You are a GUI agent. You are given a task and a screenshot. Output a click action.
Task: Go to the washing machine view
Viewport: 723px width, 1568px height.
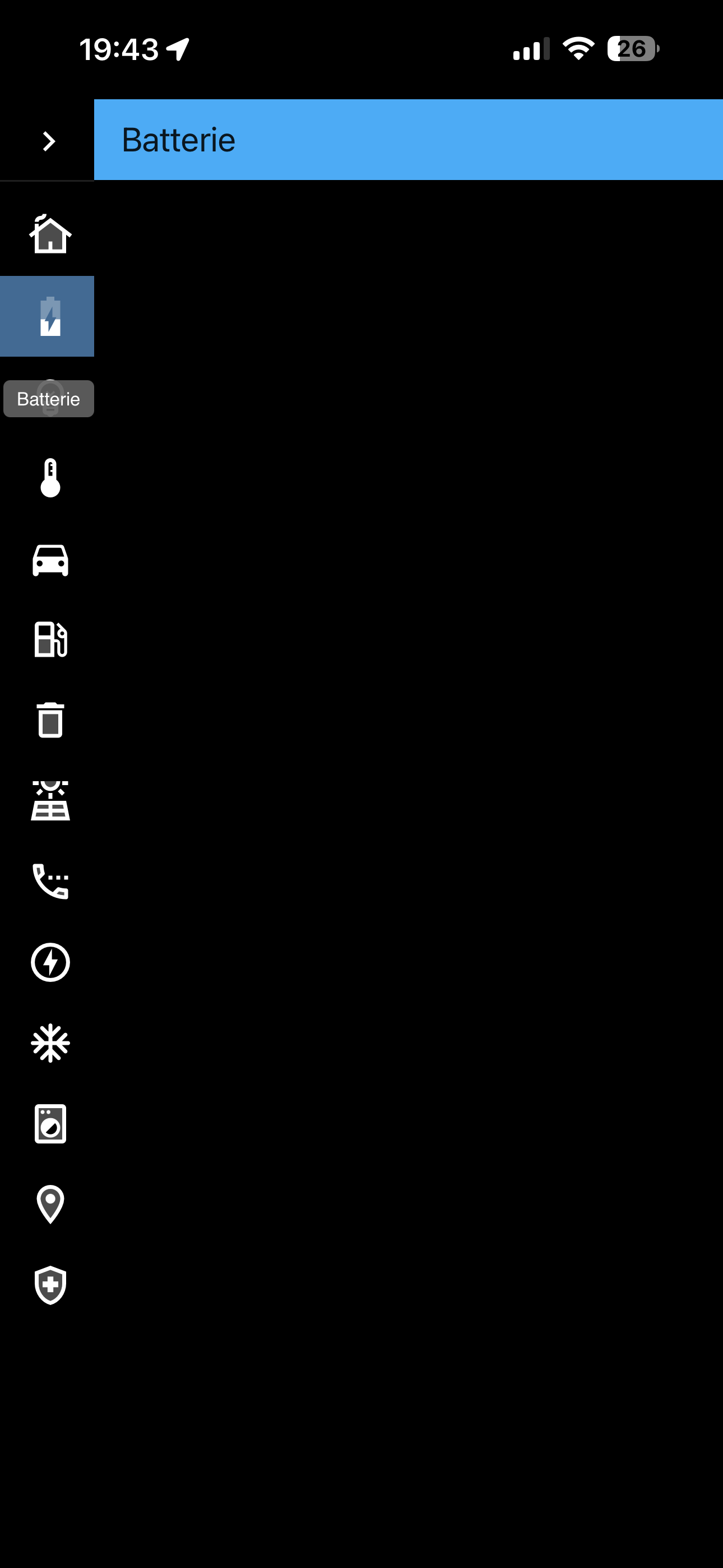coord(50,1124)
